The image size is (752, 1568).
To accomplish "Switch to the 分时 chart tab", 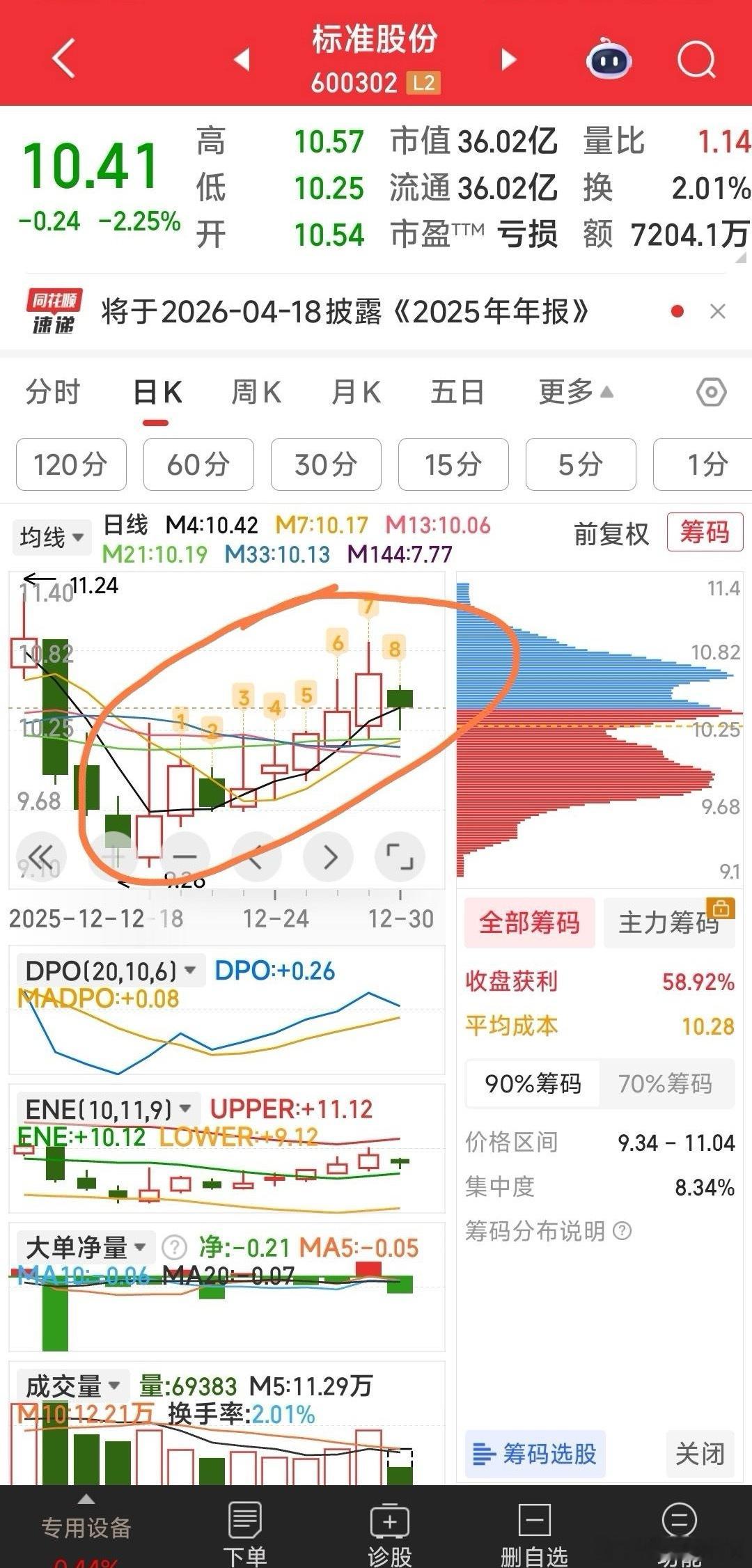I will [53, 392].
